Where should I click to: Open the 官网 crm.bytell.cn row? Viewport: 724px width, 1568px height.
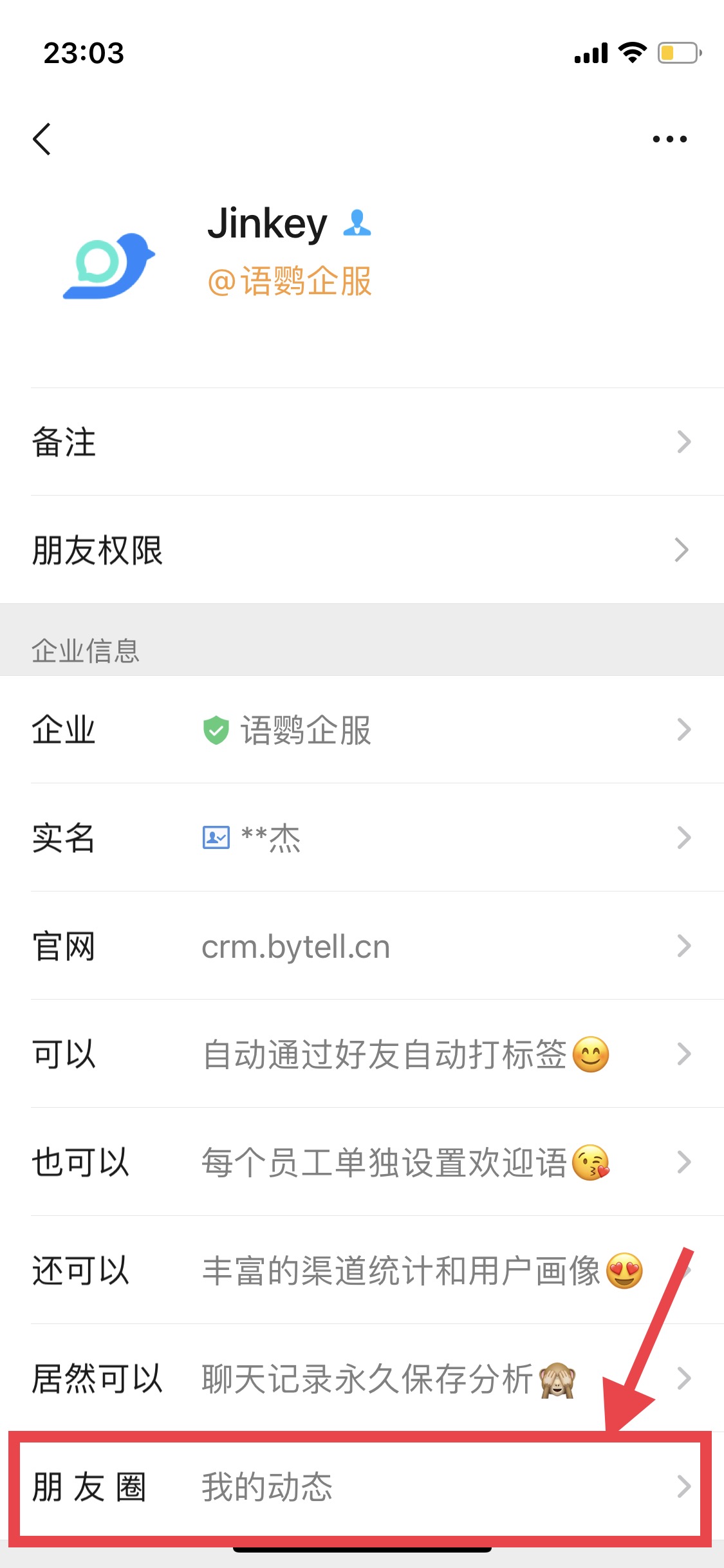click(x=362, y=946)
